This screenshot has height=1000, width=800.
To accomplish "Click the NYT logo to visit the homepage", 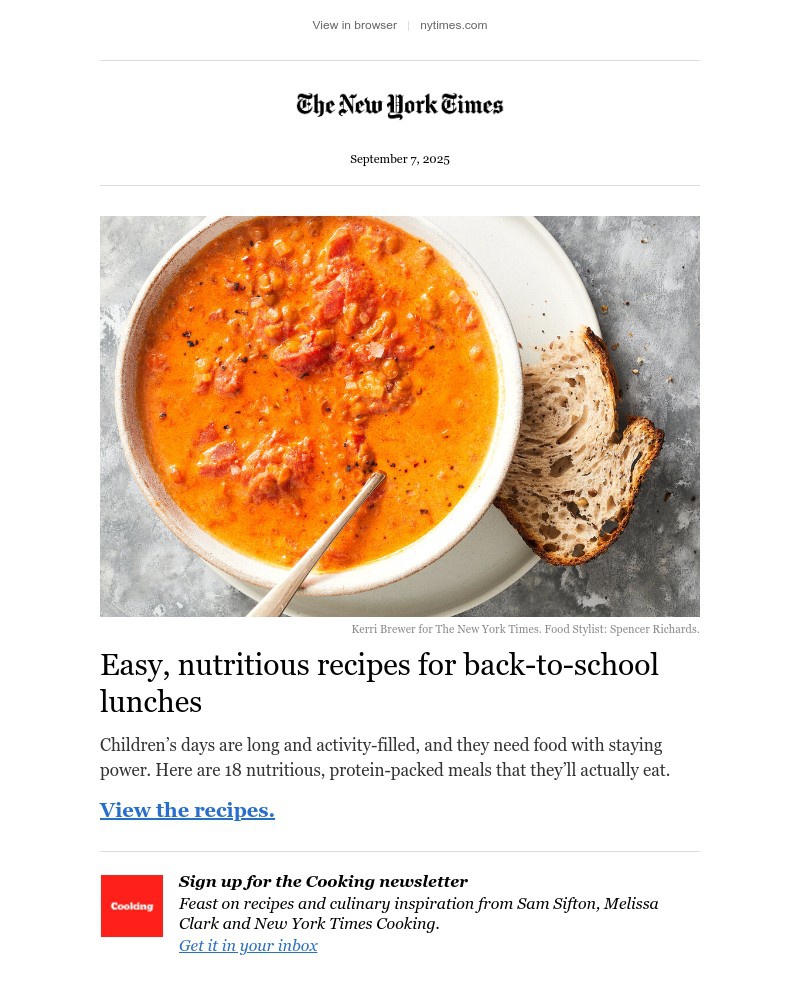I will point(400,106).
